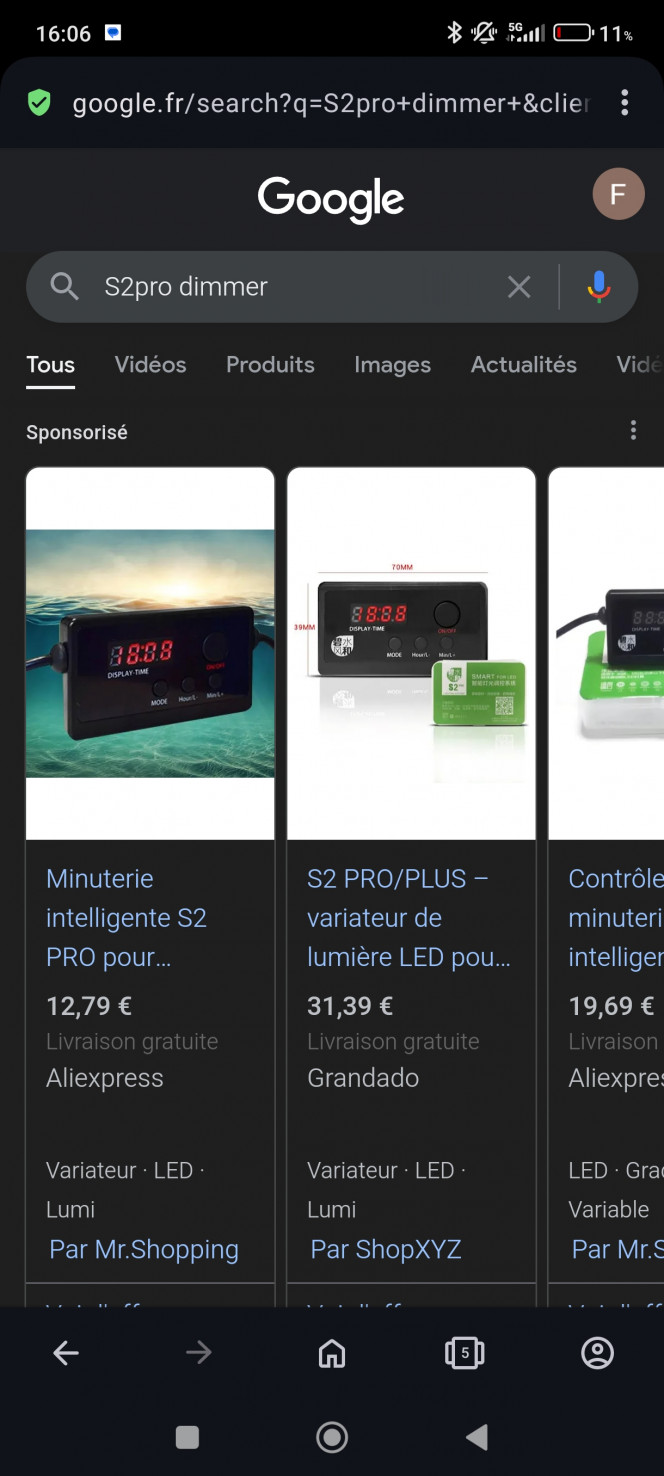Screen dimensions: 664x1476
Task: Open the Par Mr.Shopping link
Action: point(144,1249)
